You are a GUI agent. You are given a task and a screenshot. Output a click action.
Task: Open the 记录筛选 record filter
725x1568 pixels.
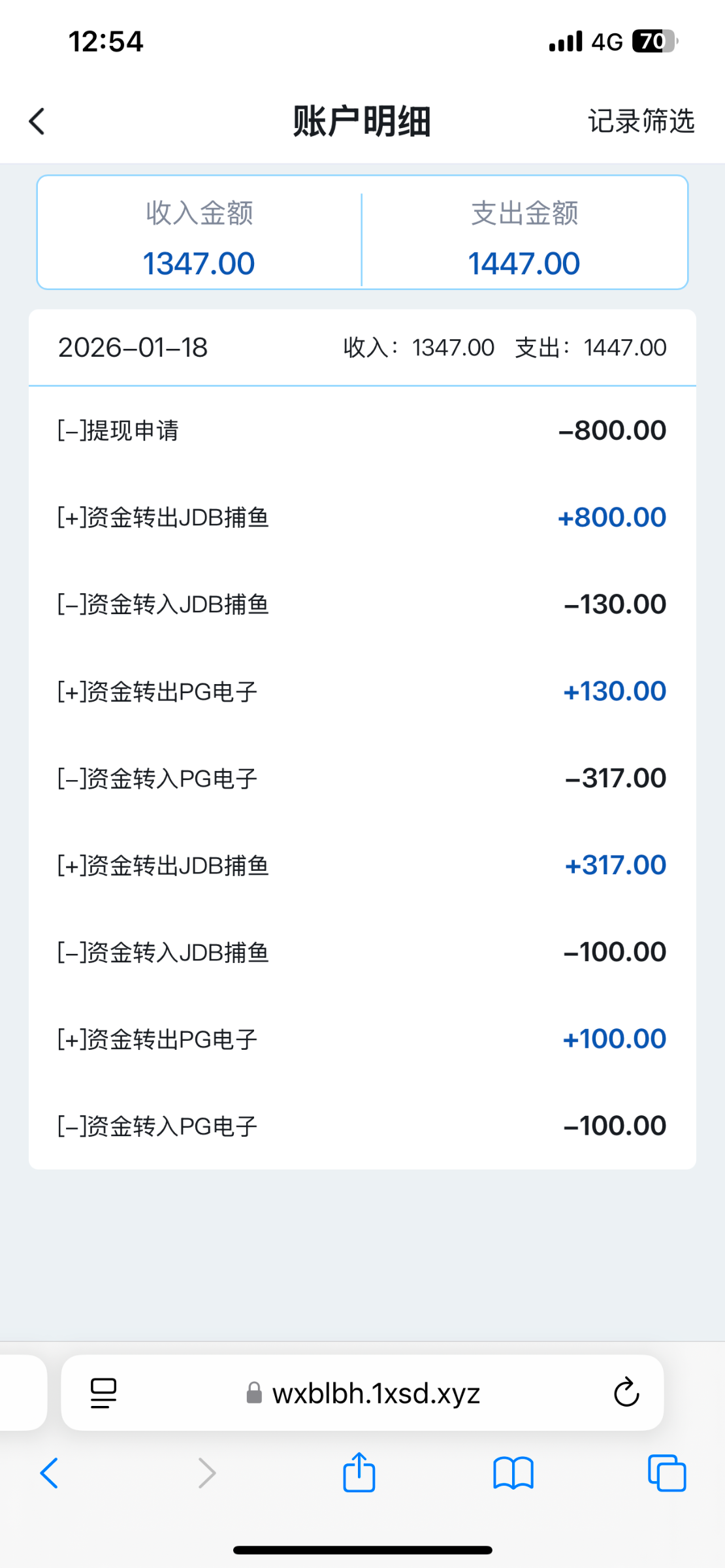(x=641, y=122)
